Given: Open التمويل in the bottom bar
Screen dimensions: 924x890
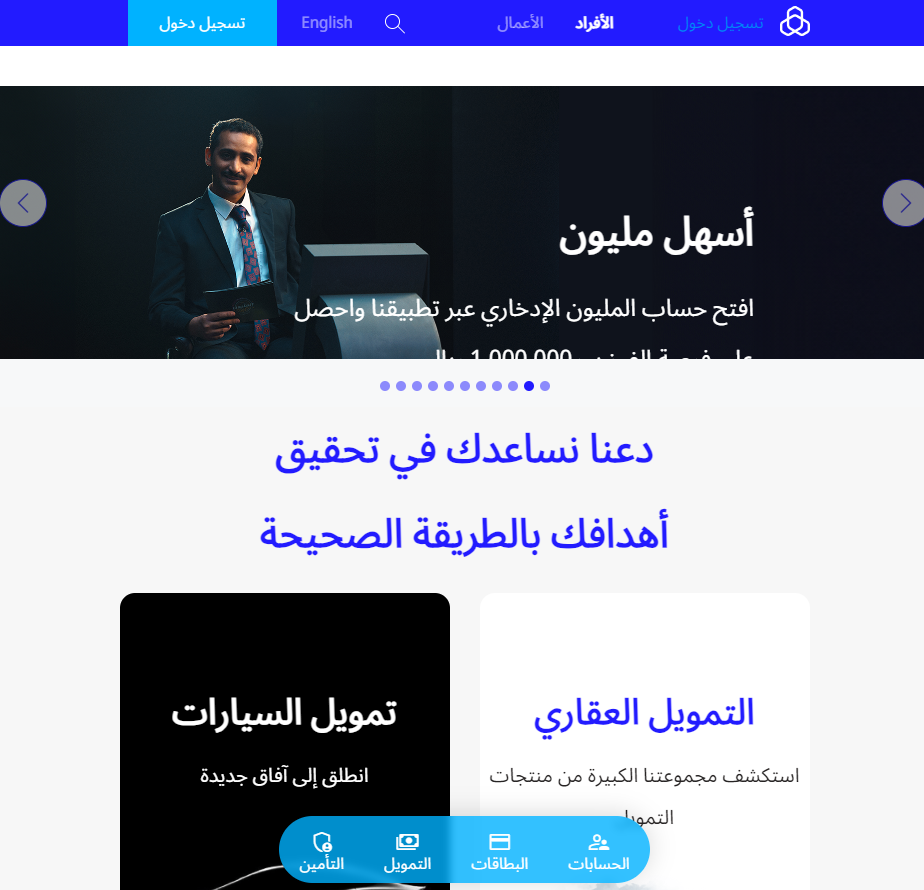Looking at the screenshot, I should point(407,851).
